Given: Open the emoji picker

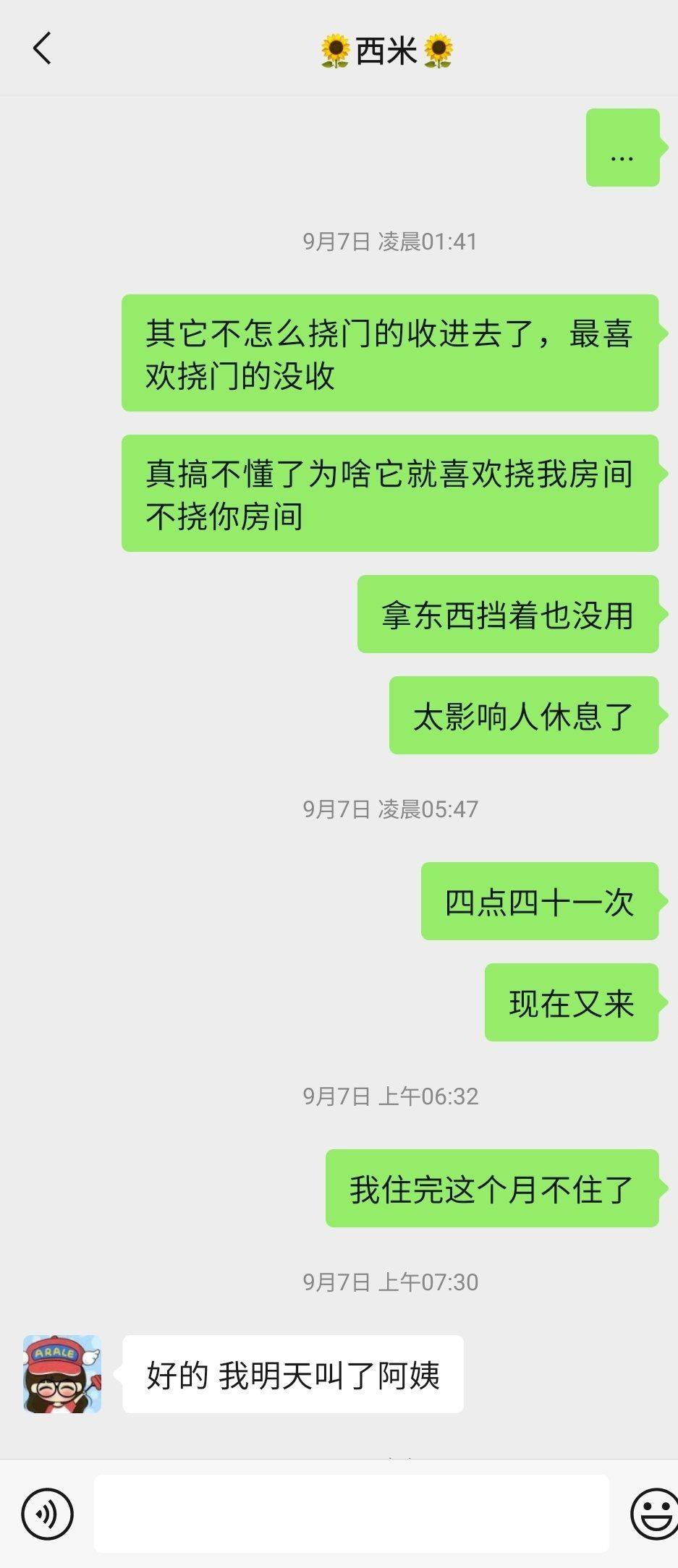Looking at the screenshot, I should (653, 1513).
